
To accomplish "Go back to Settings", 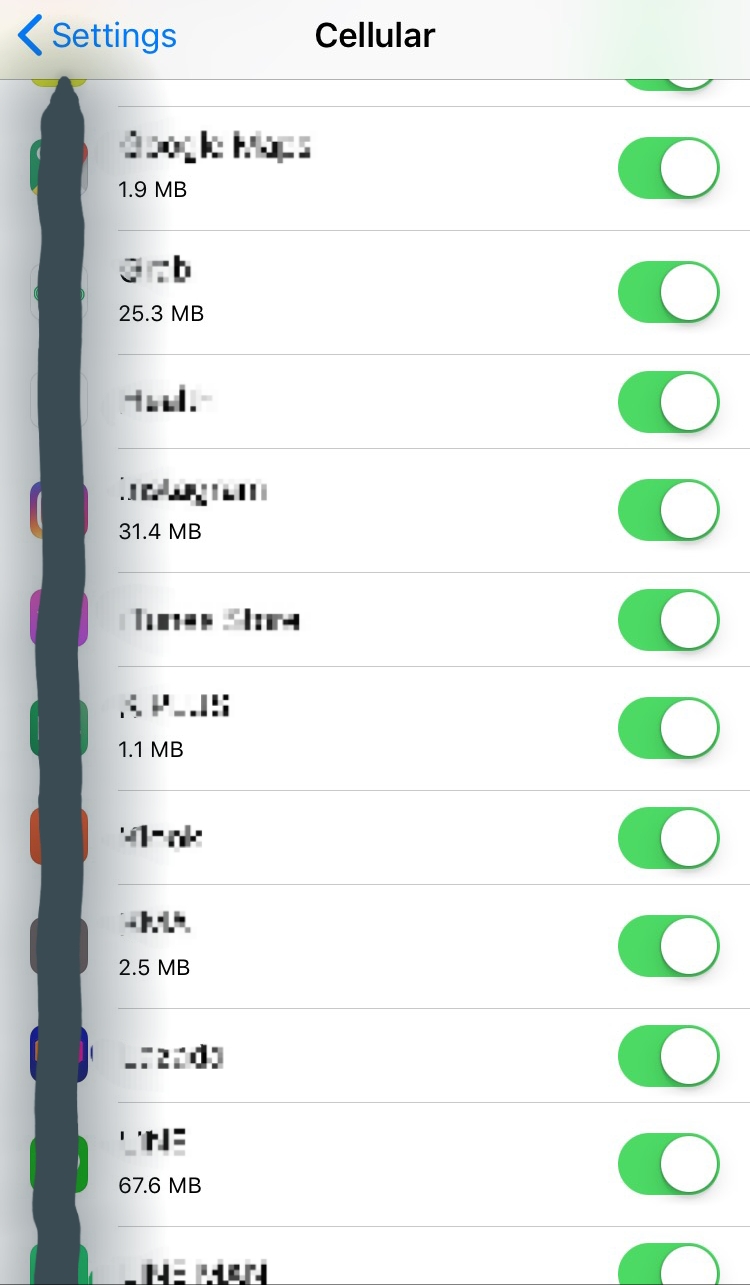I will point(97,36).
